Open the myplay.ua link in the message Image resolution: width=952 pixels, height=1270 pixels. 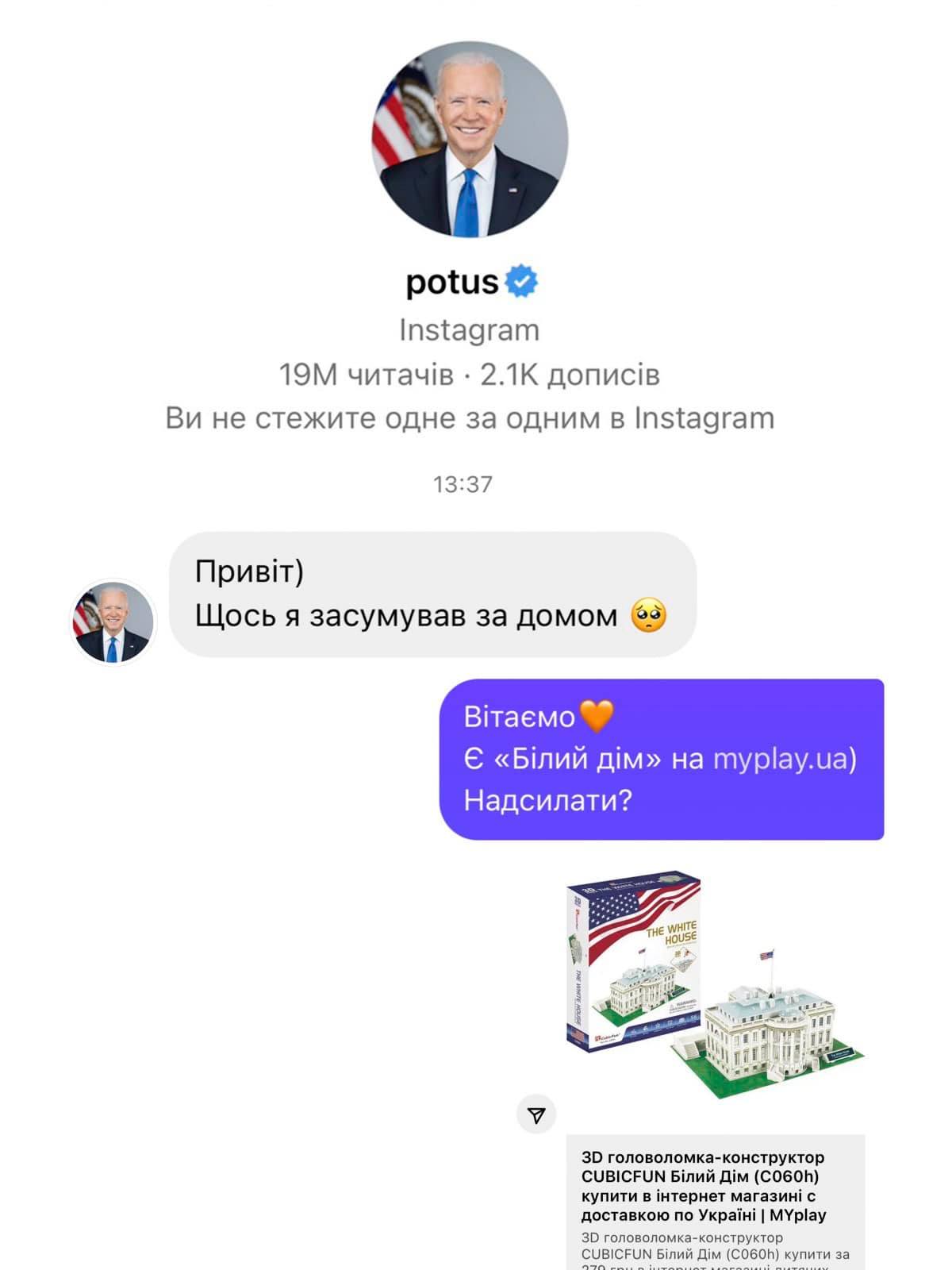click(780, 759)
